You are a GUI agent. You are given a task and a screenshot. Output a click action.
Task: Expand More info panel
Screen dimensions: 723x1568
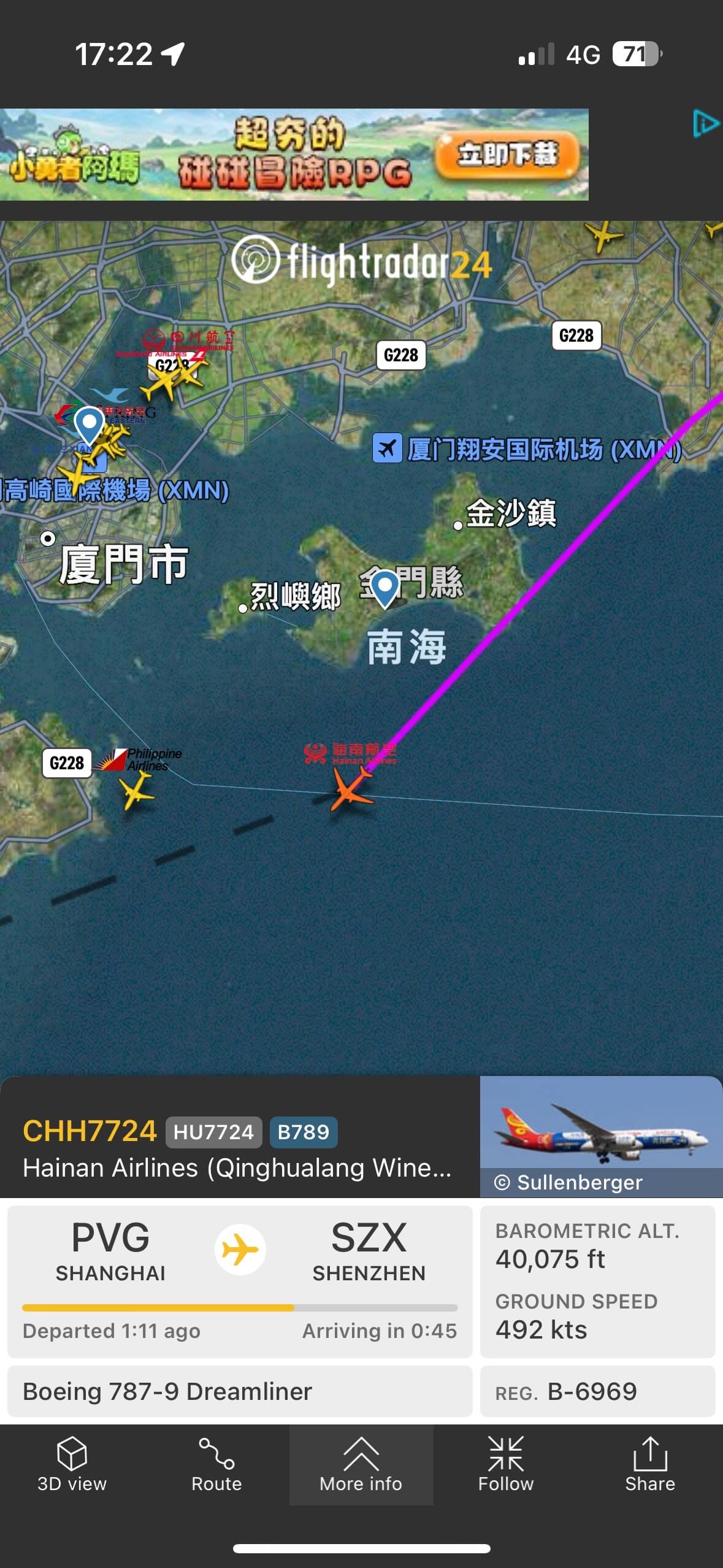coord(361,1465)
